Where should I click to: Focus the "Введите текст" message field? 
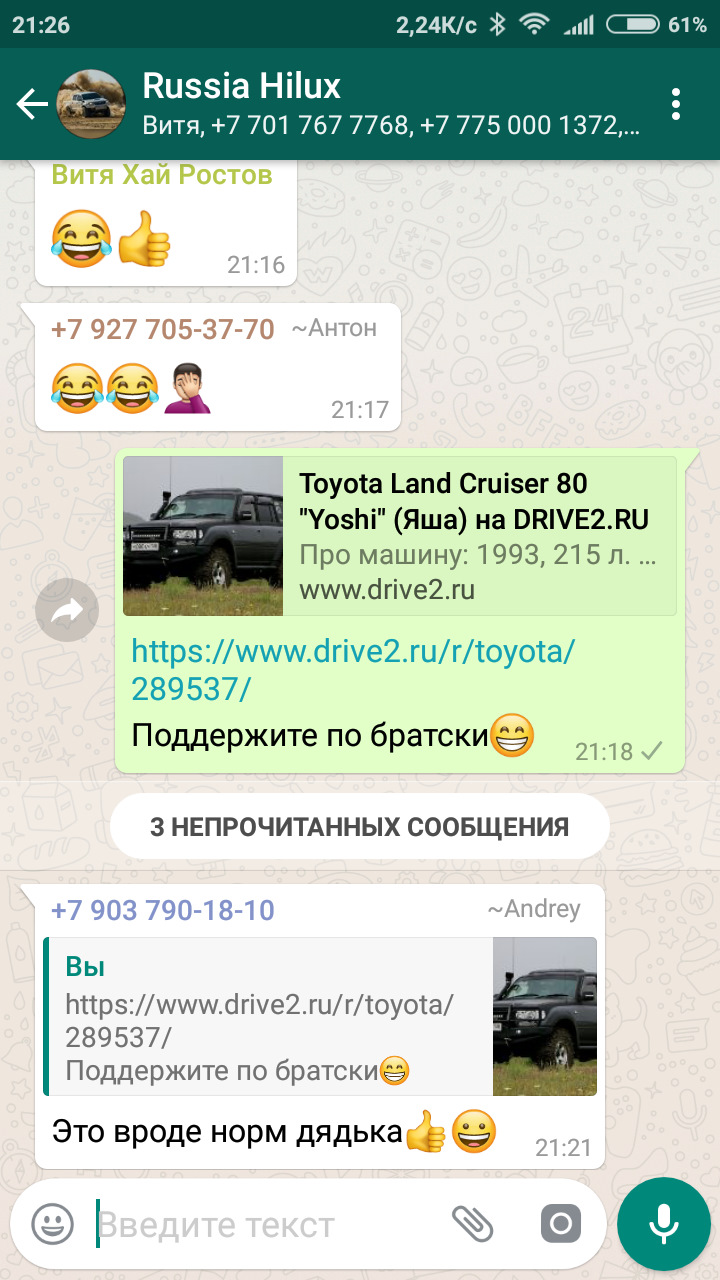tap(265, 1224)
